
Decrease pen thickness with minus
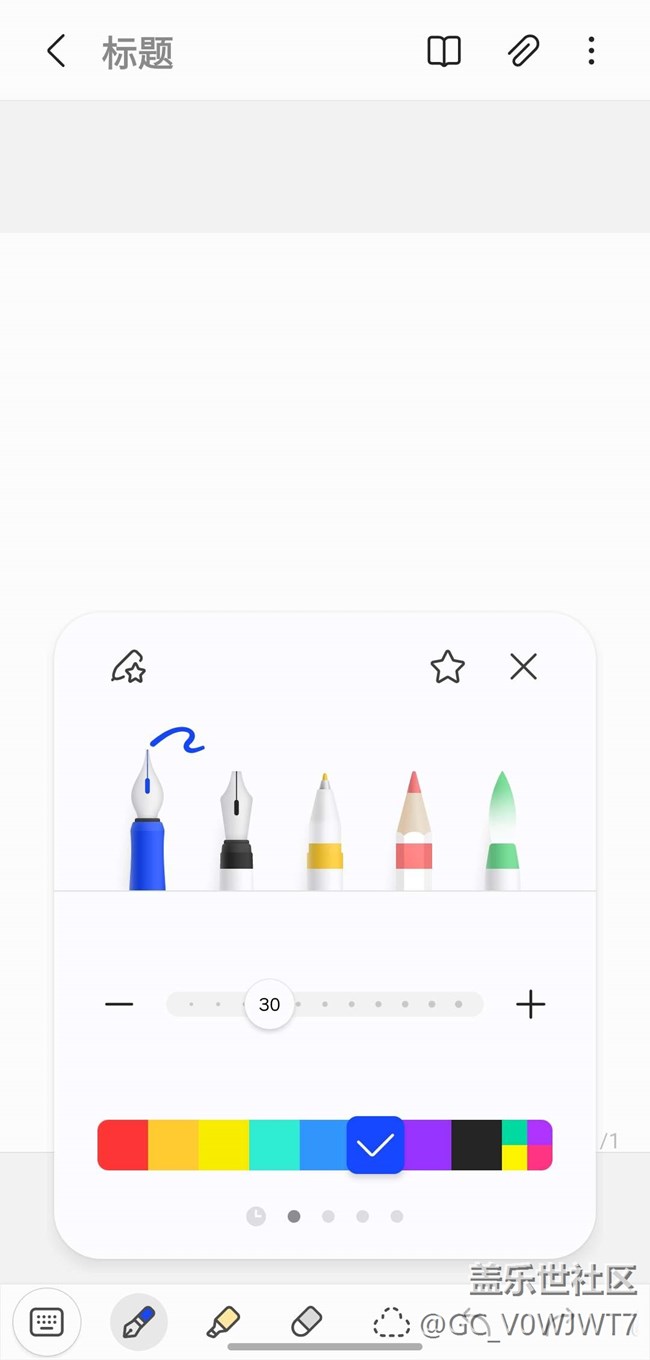119,1004
